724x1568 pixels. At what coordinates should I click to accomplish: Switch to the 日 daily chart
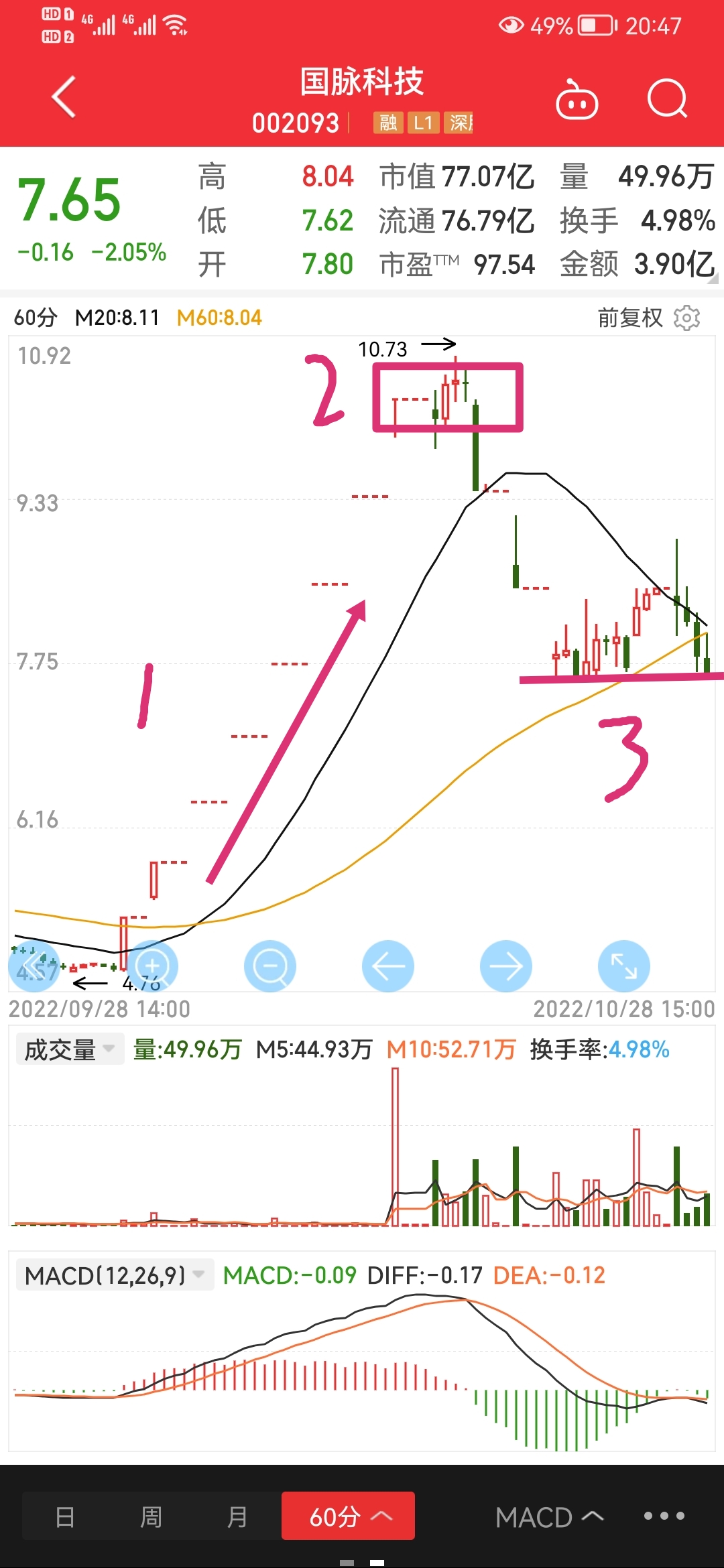pyautogui.click(x=65, y=1516)
